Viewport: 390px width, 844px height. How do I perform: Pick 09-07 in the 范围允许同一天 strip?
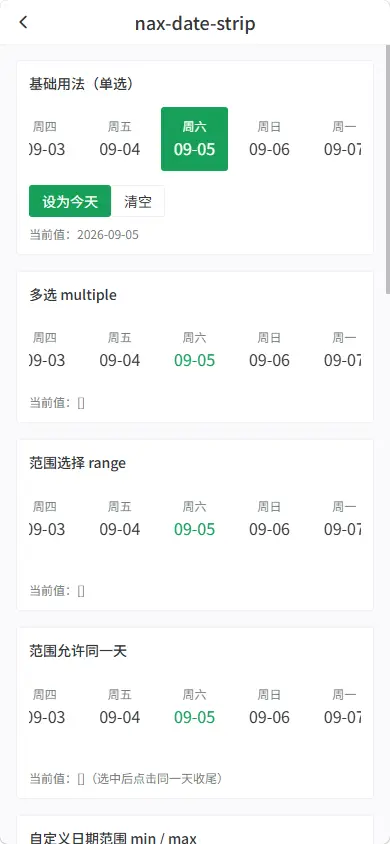point(342,707)
